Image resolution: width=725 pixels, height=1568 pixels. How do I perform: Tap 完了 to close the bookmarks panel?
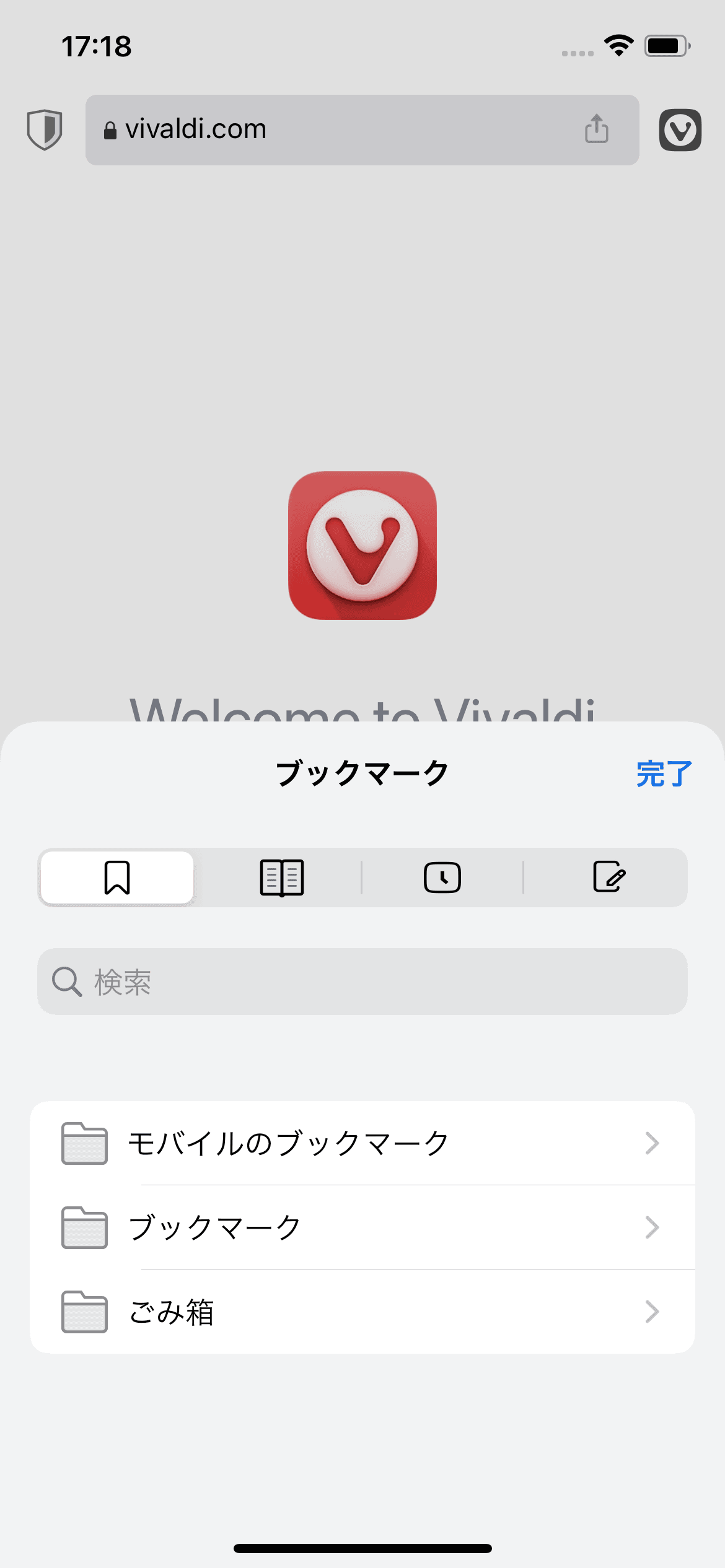point(664,774)
